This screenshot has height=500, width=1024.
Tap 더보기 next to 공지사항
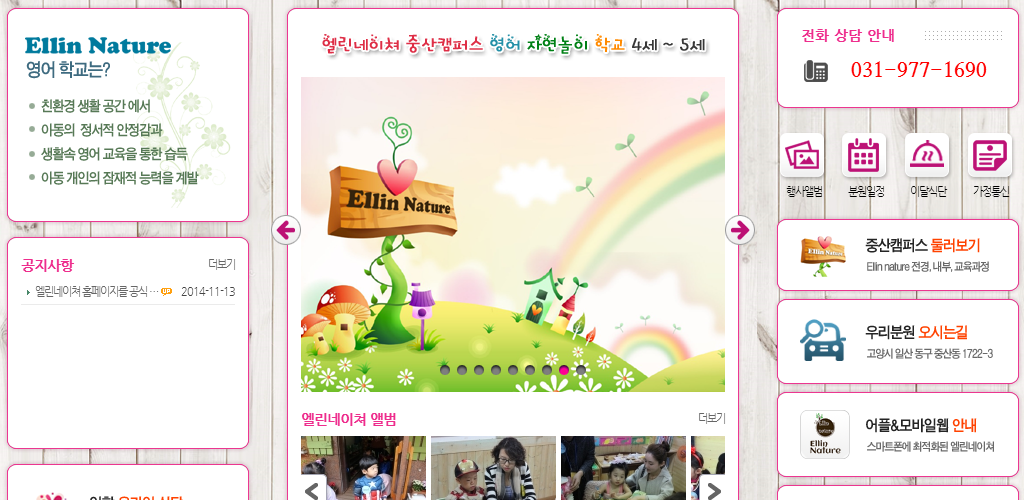tap(222, 264)
